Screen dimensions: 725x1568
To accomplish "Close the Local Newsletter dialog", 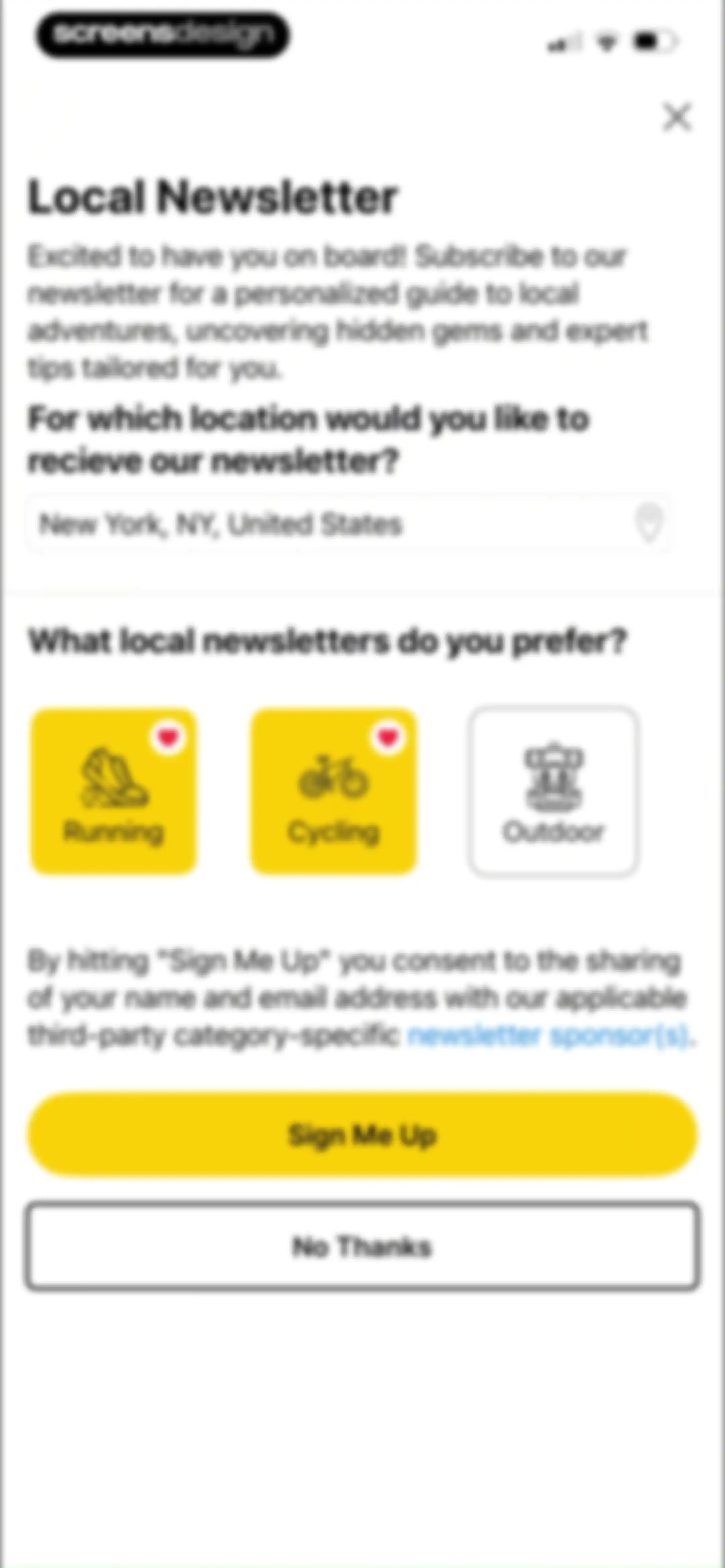I will pyautogui.click(x=677, y=117).
